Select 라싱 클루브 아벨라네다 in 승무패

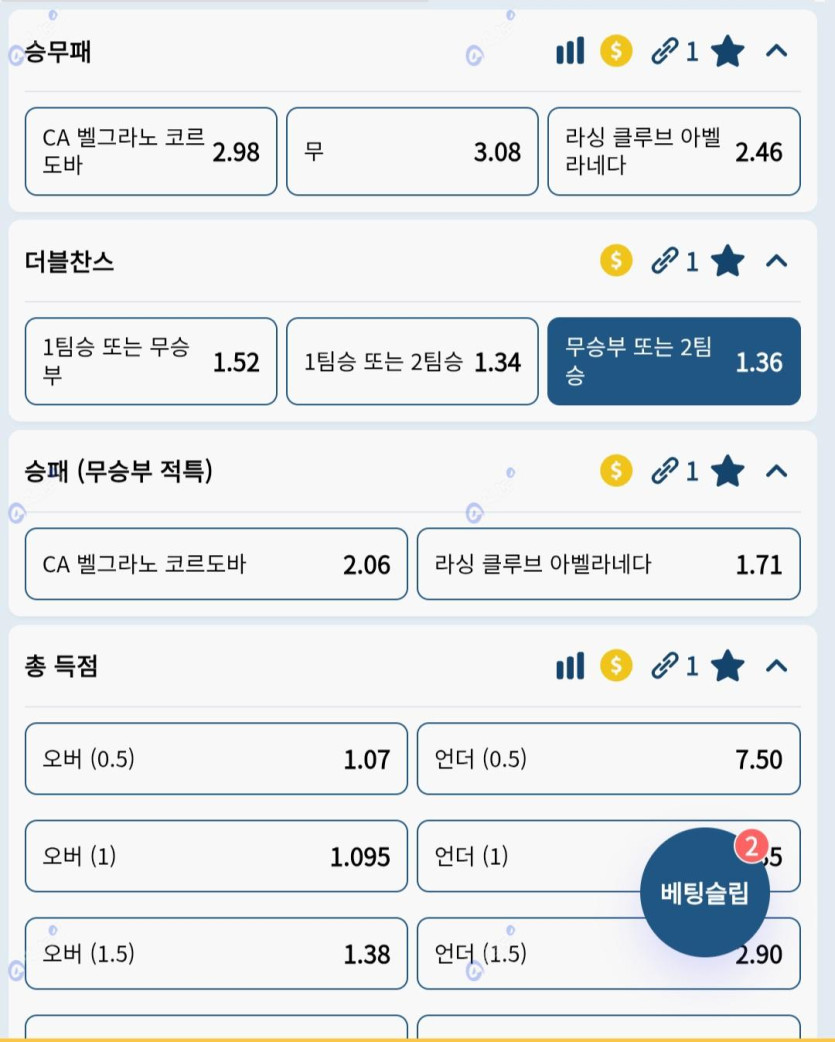click(673, 152)
